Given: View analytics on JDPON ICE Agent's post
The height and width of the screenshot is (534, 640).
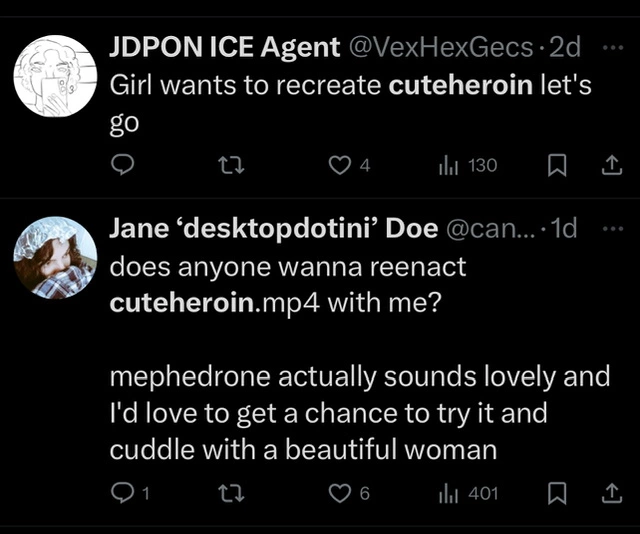Looking at the screenshot, I should 448,166.
